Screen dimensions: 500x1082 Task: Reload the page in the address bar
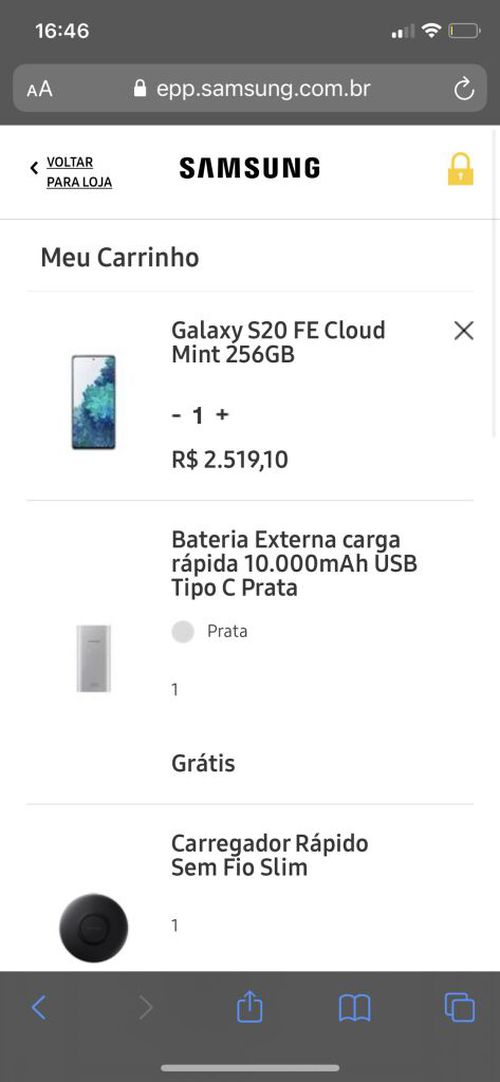(x=463, y=89)
